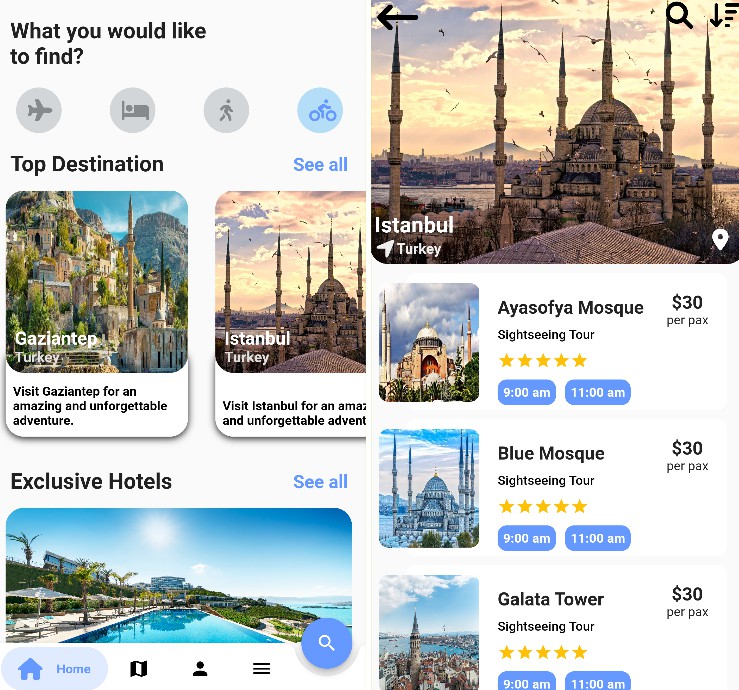Screen dimensions: 739x690
Task: Select the walking tours category
Action: pyautogui.click(x=226, y=110)
